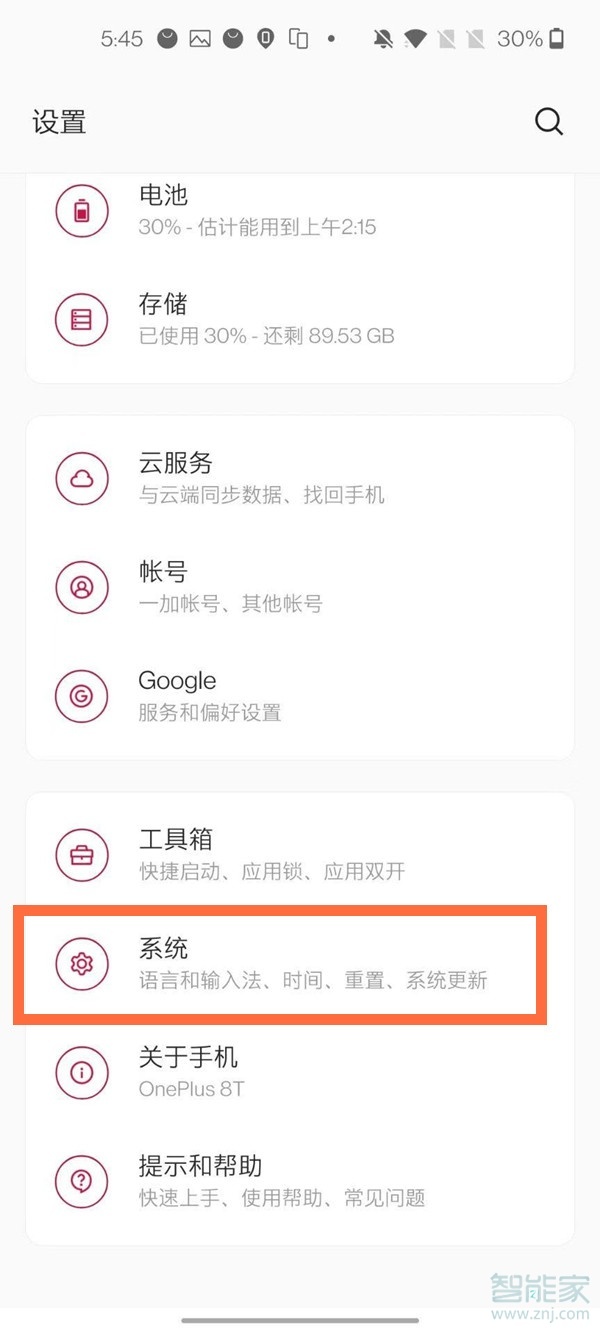Open the Google settings row
The height and width of the screenshot is (1333, 600).
[x=300, y=696]
